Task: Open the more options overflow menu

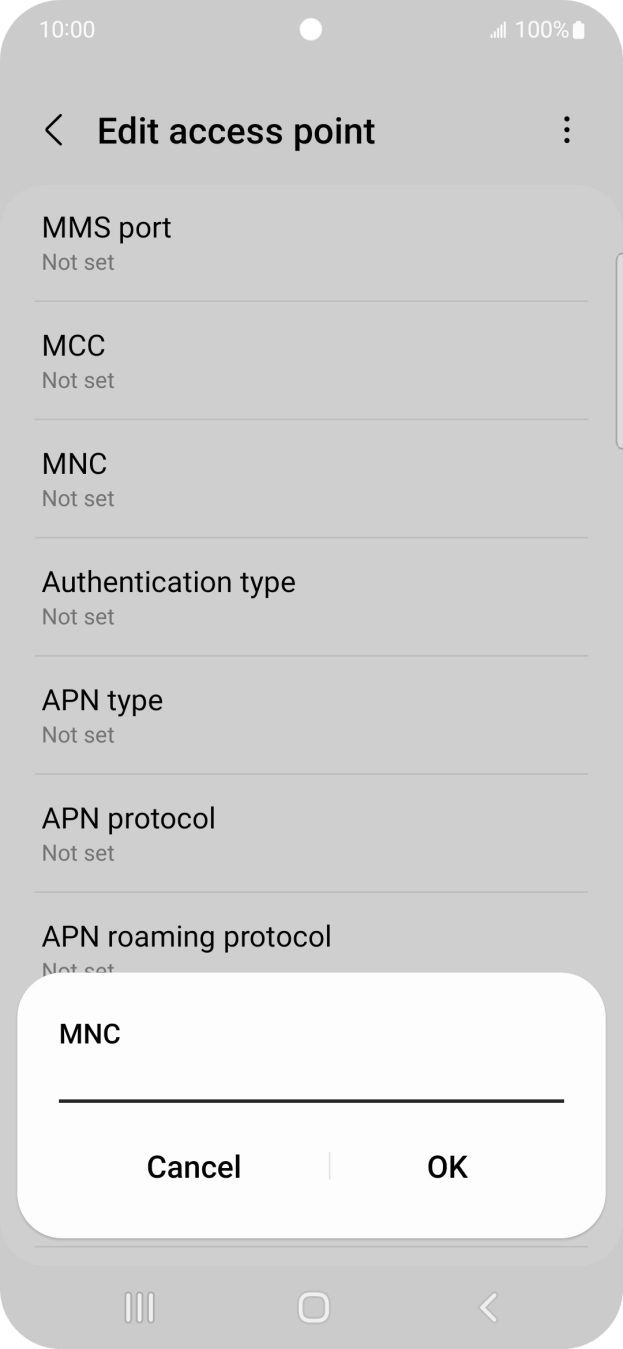Action: (x=566, y=131)
